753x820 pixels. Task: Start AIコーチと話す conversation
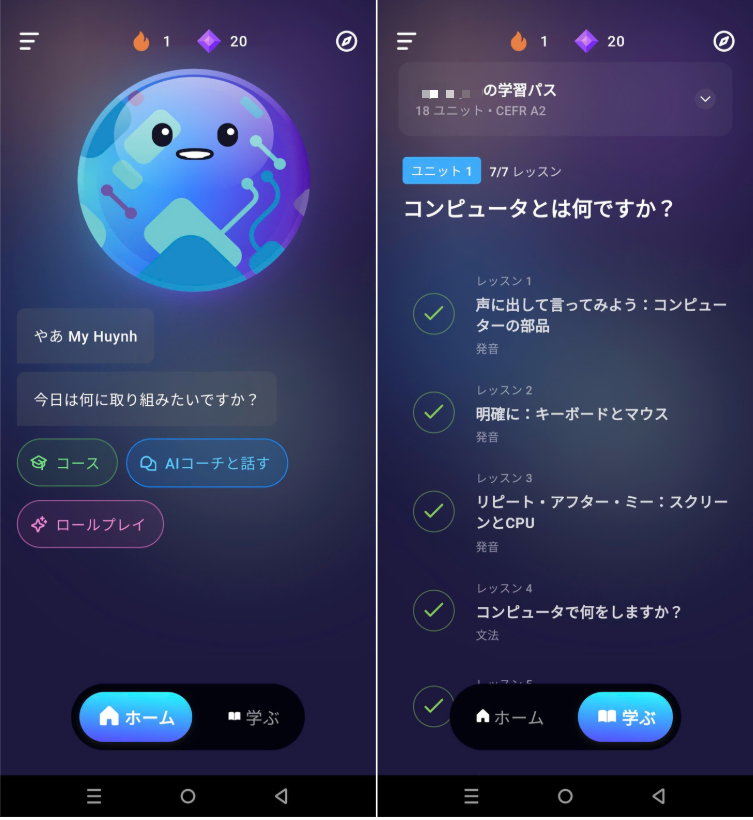(206, 463)
